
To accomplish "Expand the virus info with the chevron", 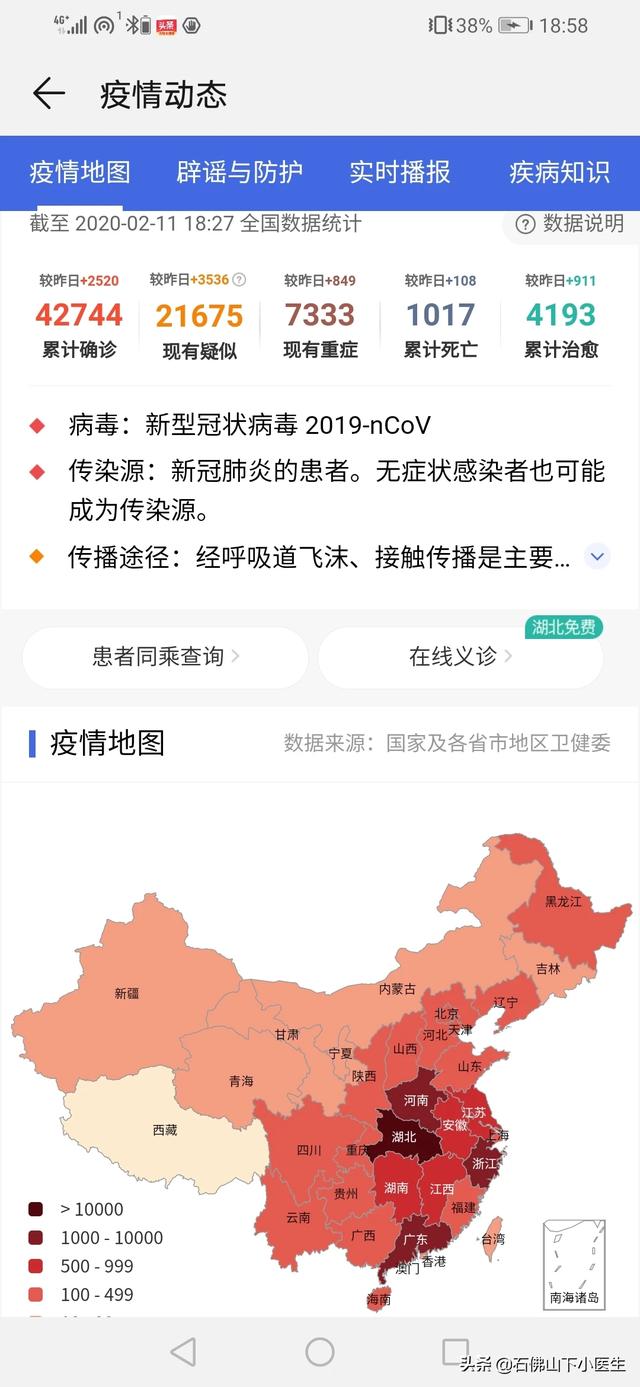I will (597, 556).
